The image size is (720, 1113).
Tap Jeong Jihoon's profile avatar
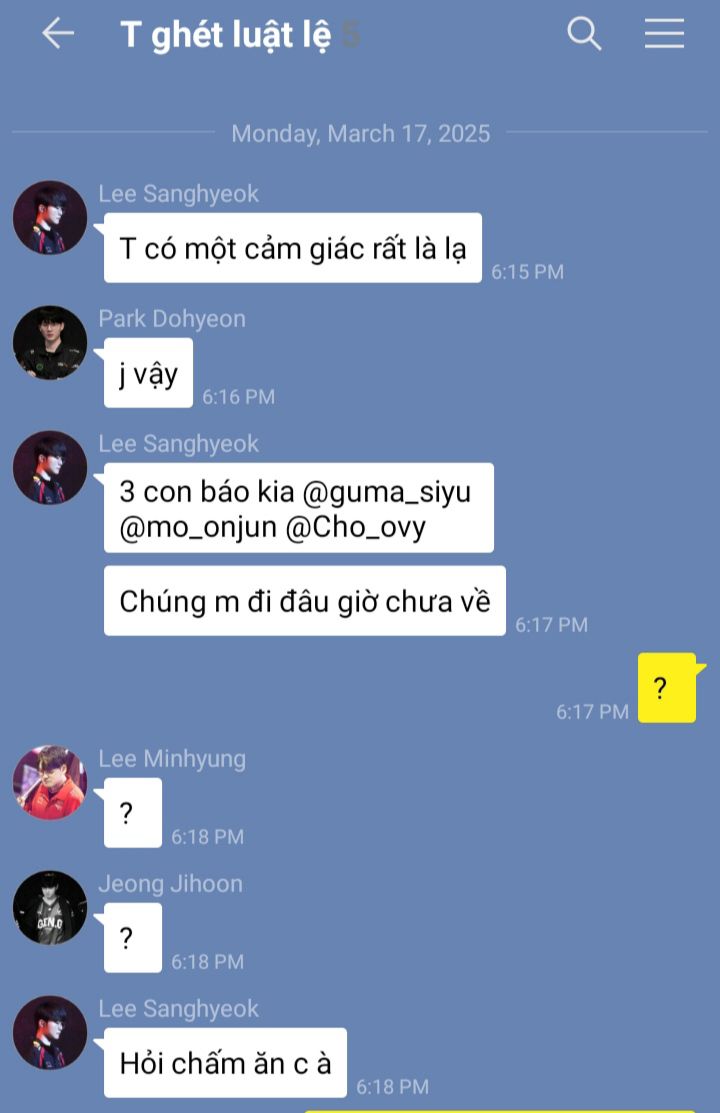[50, 907]
